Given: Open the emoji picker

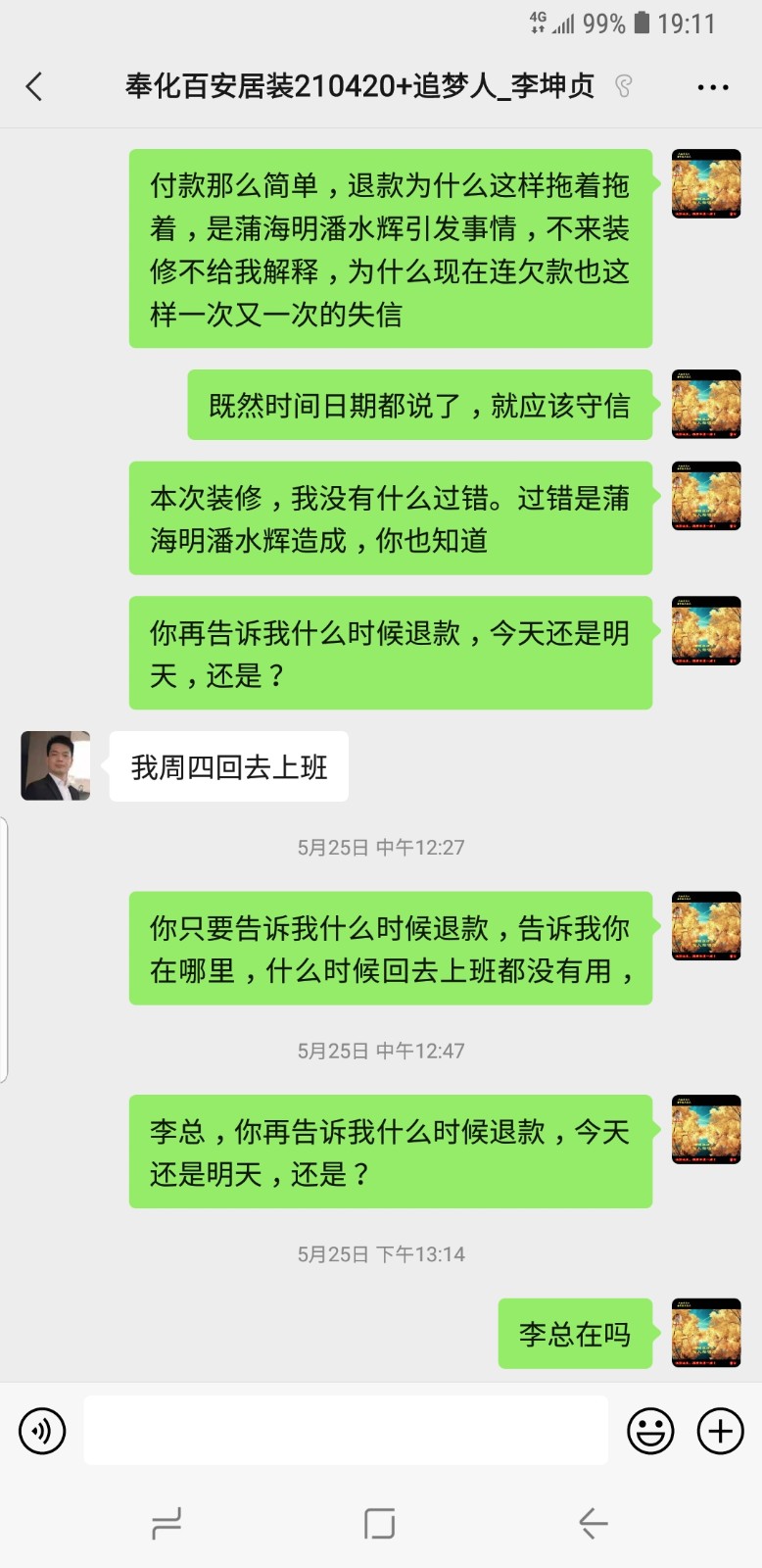Looking at the screenshot, I should (650, 1431).
